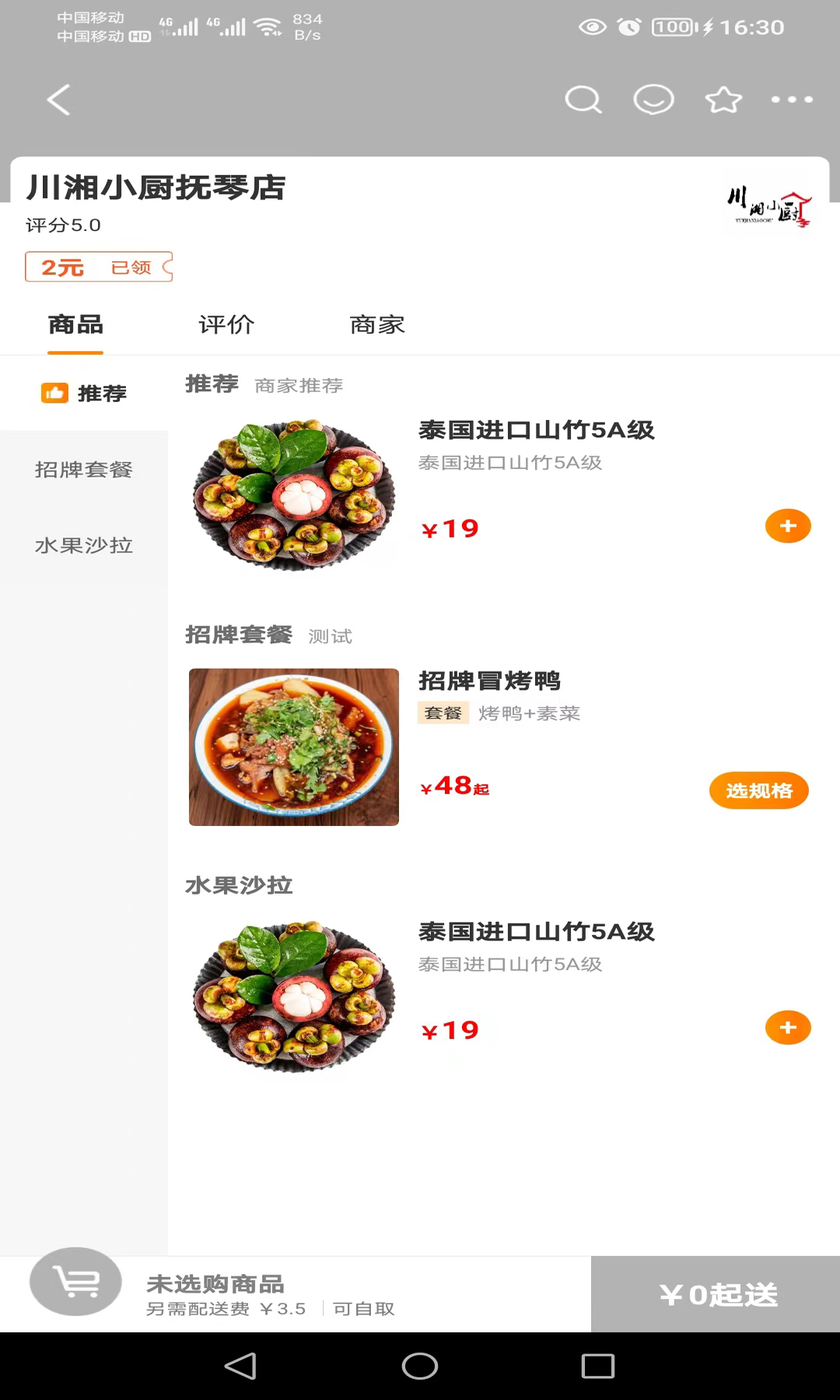The image size is (840, 1400).
Task: Add the ¥19 mangosteen in 水果沙拉 section
Action: 788,1027
